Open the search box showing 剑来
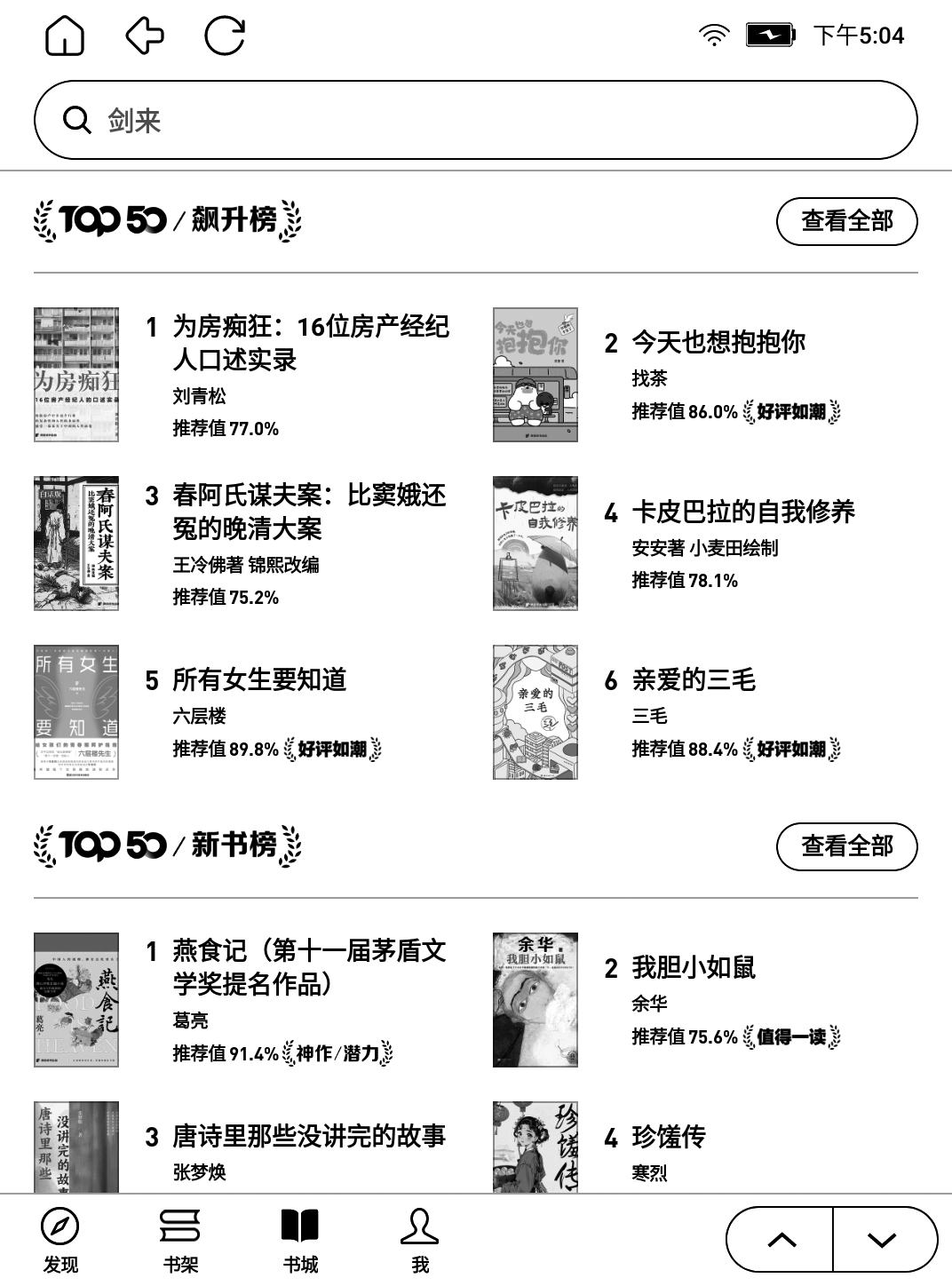The image size is (952, 1286). [475, 120]
